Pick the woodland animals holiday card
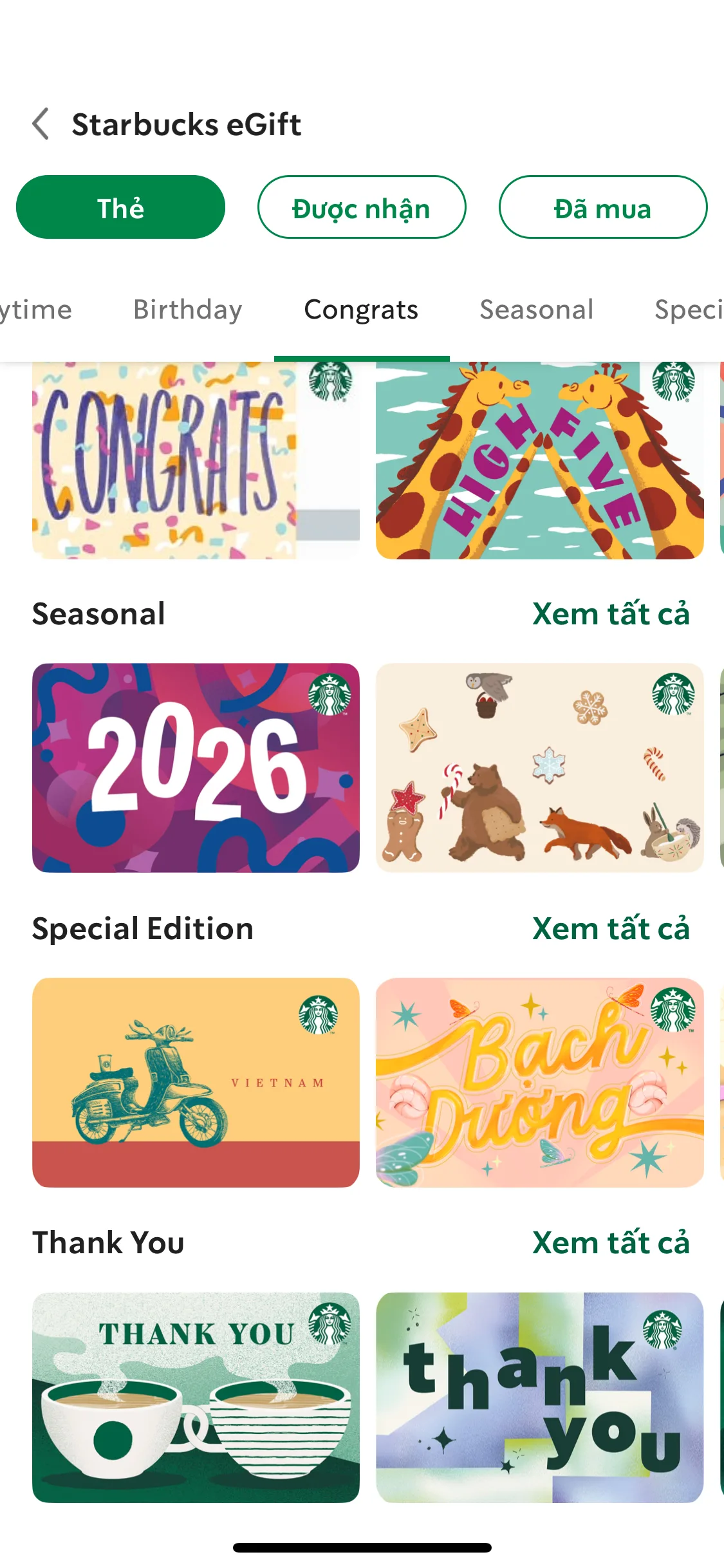 (539, 767)
